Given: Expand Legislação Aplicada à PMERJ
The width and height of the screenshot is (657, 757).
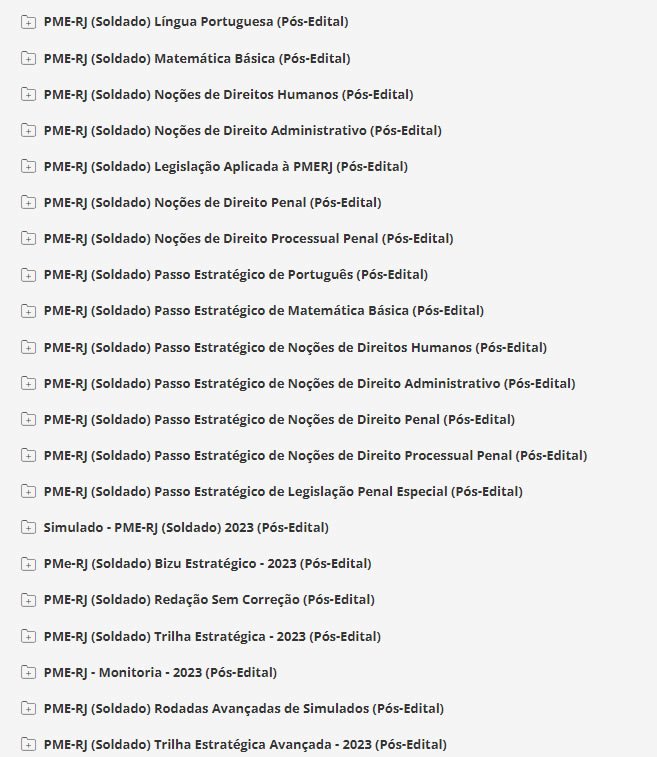Looking at the screenshot, I should [28, 166].
